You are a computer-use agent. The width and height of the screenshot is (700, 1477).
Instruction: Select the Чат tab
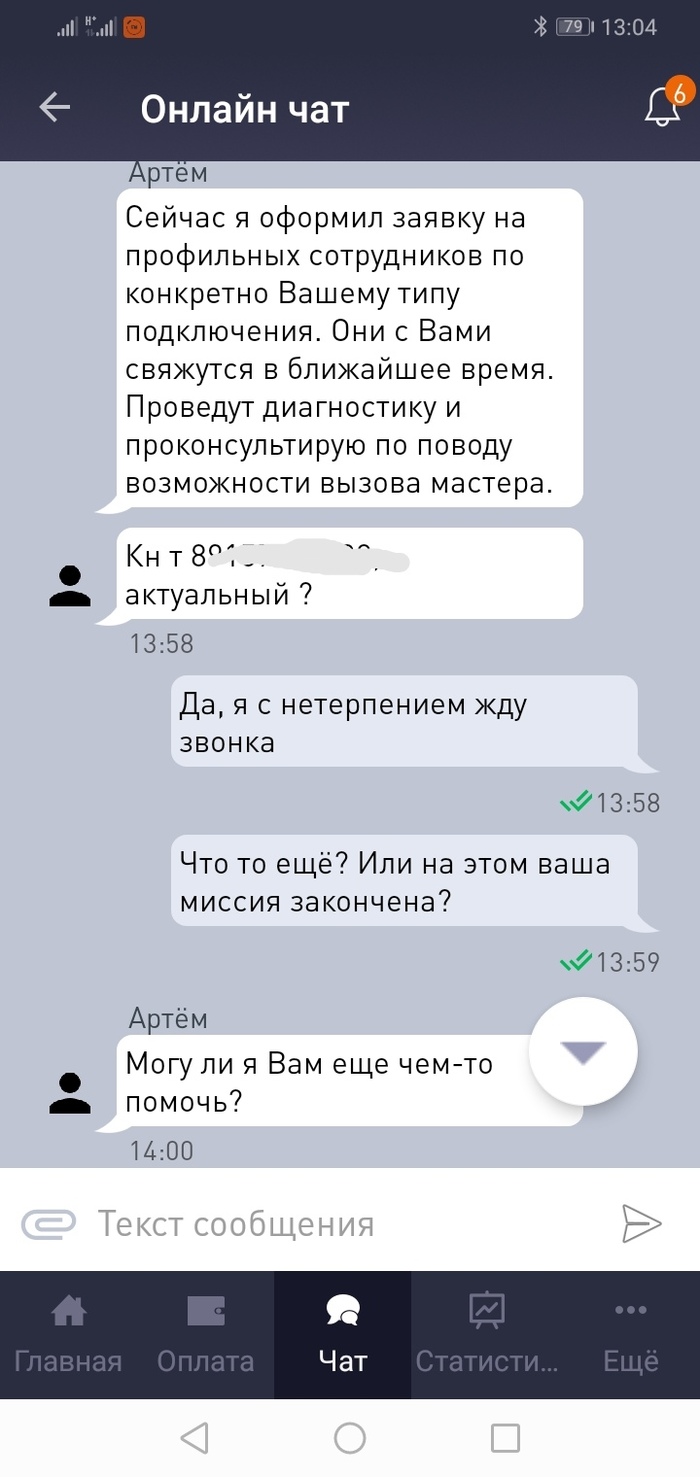(342, 1333)
